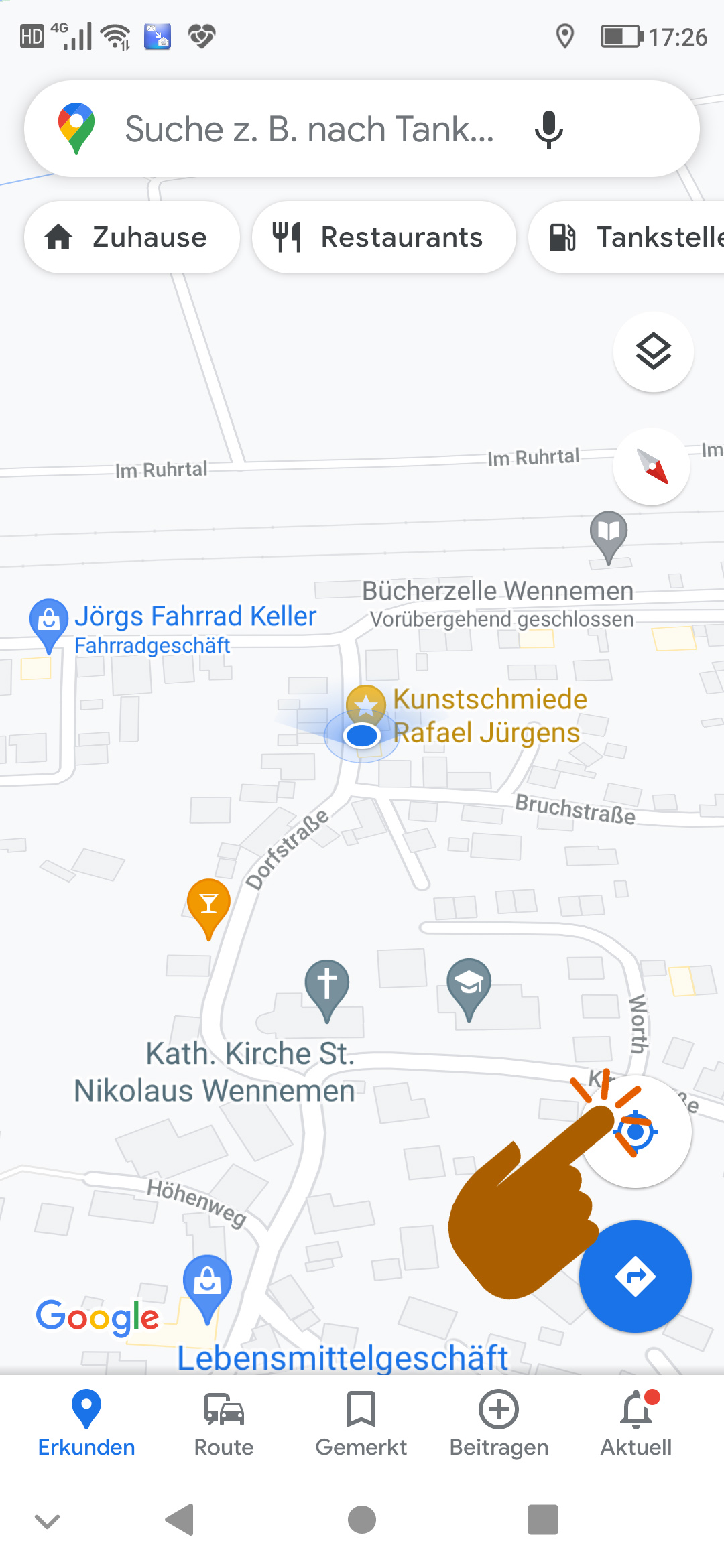
Task: Open directions with the blue button
Action: tap(635, 1276)
